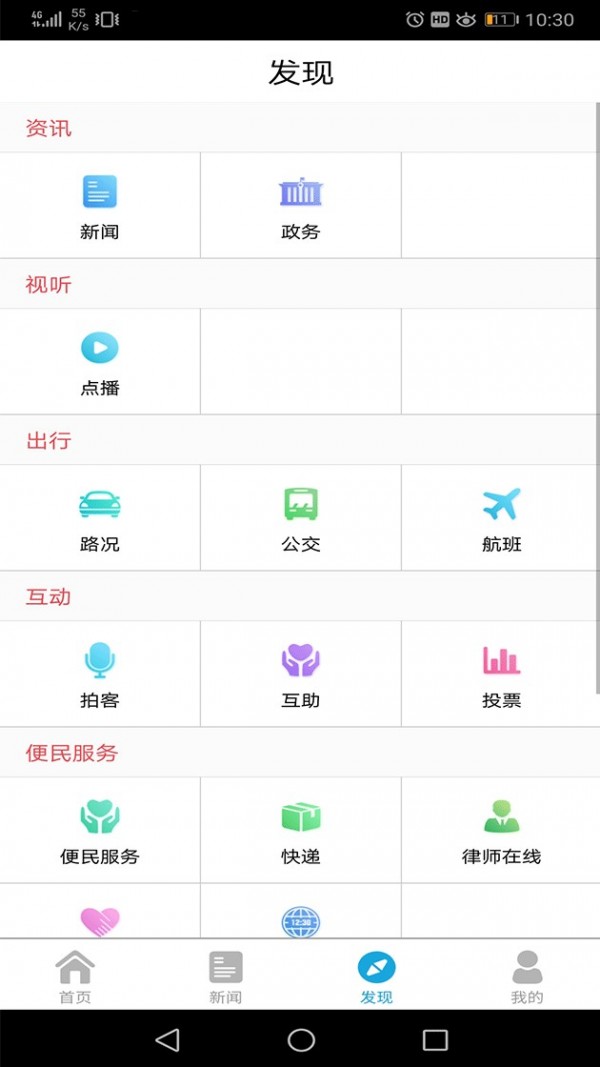Tap the system back button

[x=167, y=1040]
